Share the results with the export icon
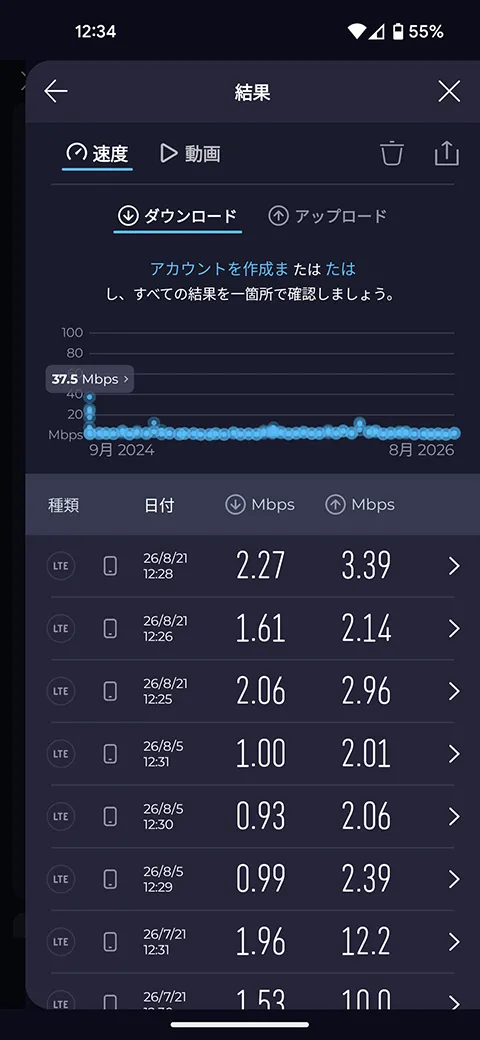The image size is (480, 1040). click(x=446, y=153)
